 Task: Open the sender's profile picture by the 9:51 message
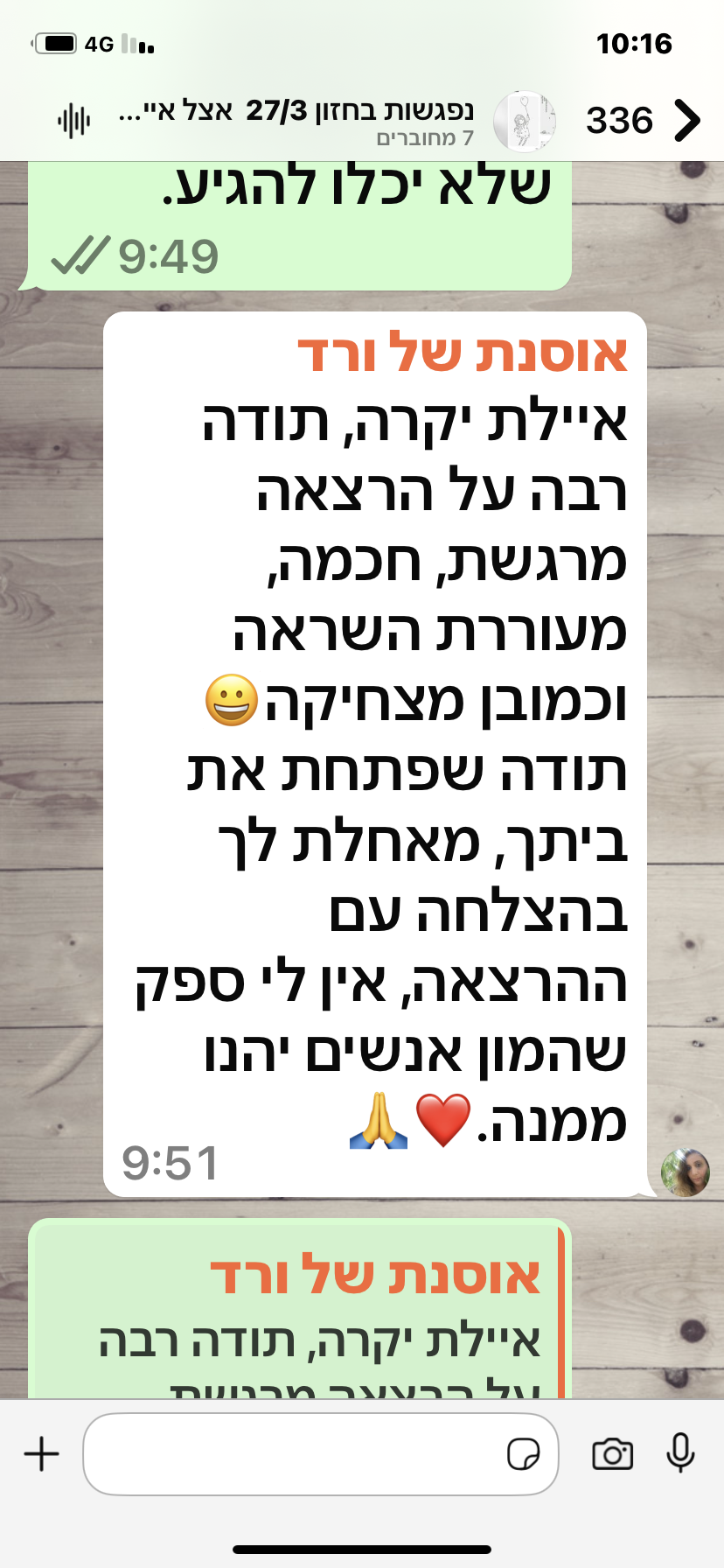tap(685, 1172)
